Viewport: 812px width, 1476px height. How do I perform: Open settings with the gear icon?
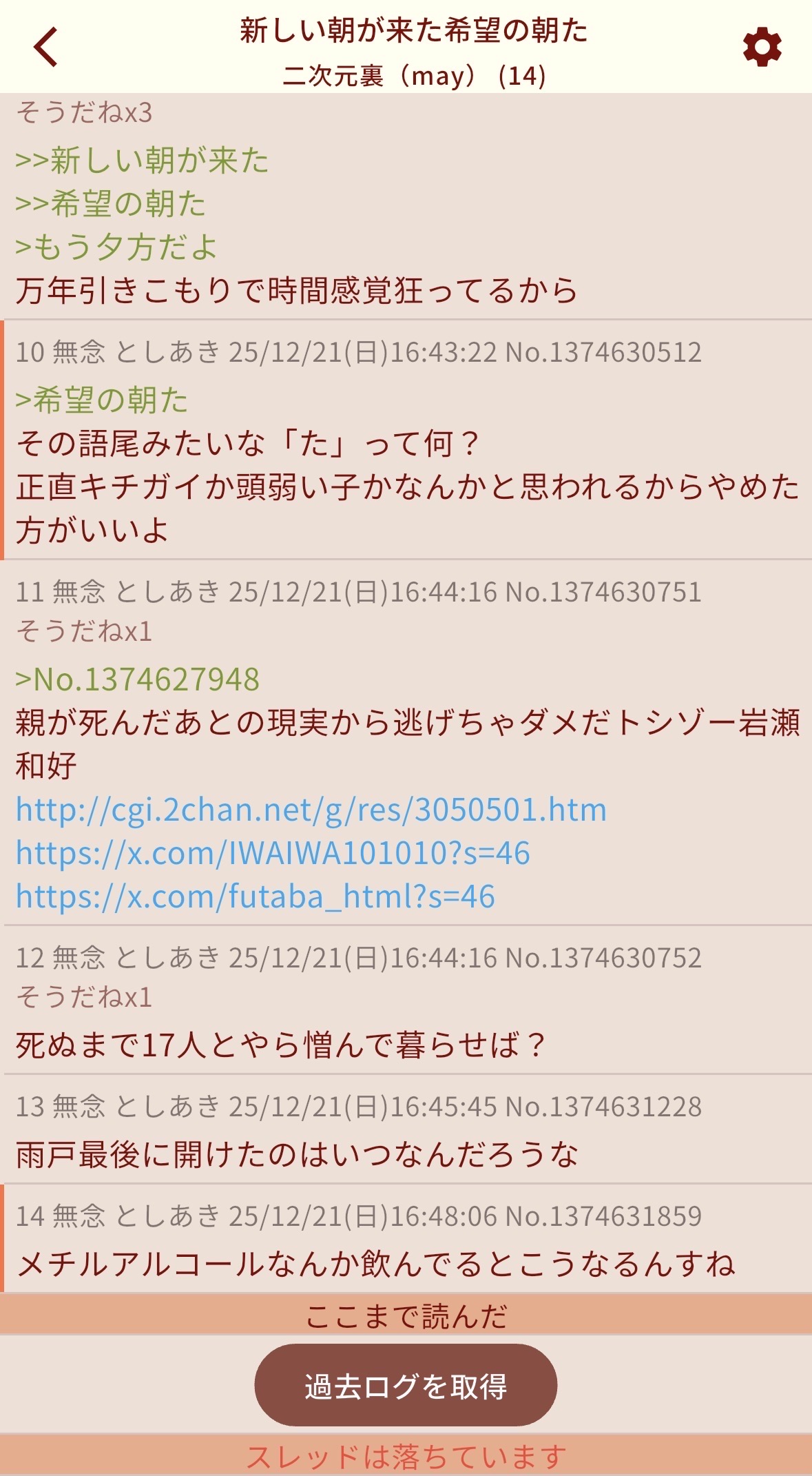click(x=762, y=48)
